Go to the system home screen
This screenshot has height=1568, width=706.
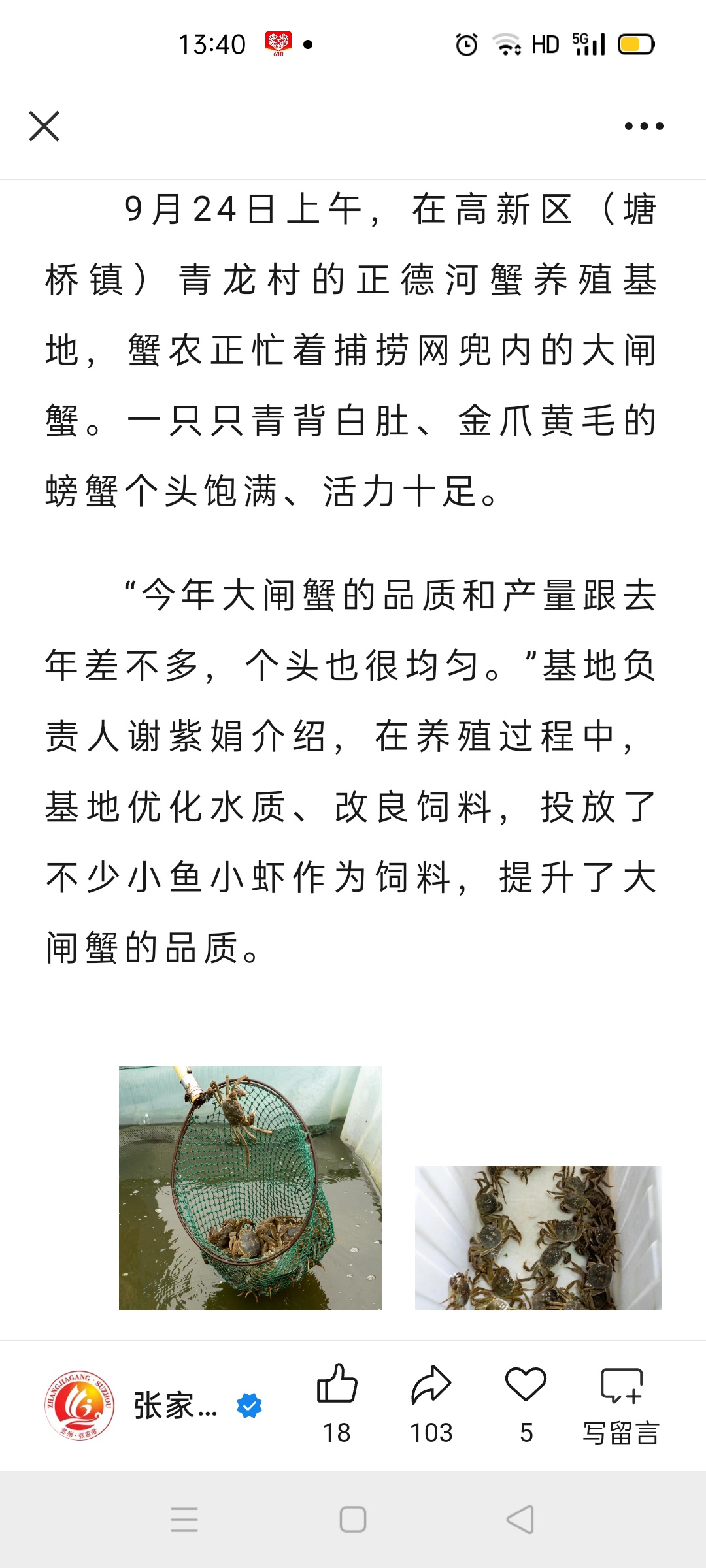353,1519
